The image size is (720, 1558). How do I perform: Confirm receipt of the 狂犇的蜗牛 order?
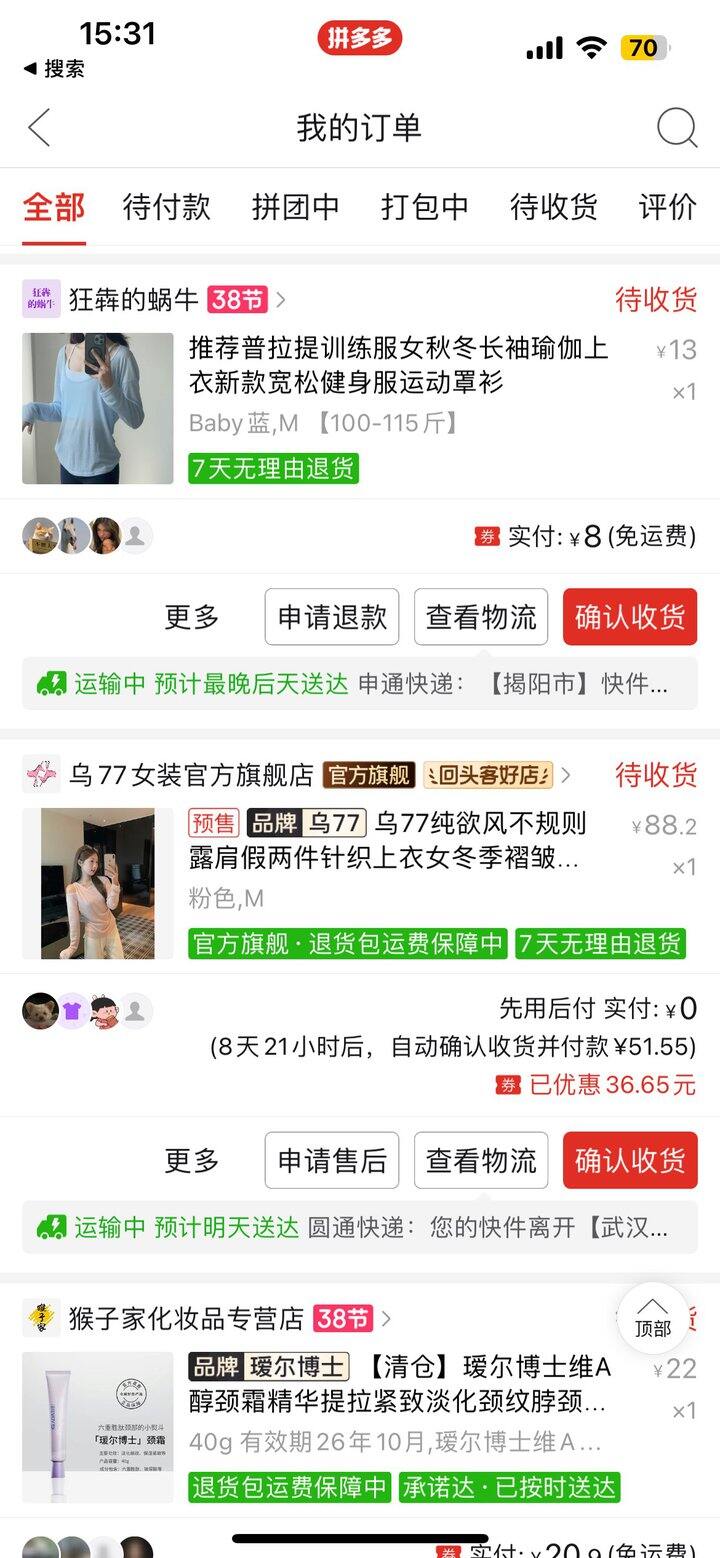pos(630,617)
